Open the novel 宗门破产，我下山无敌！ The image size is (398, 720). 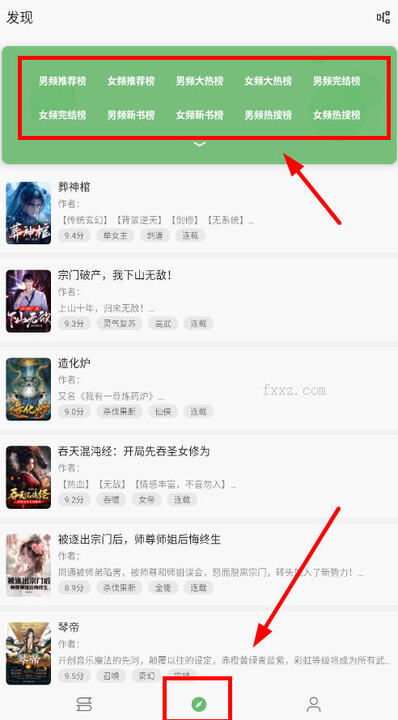199,301
